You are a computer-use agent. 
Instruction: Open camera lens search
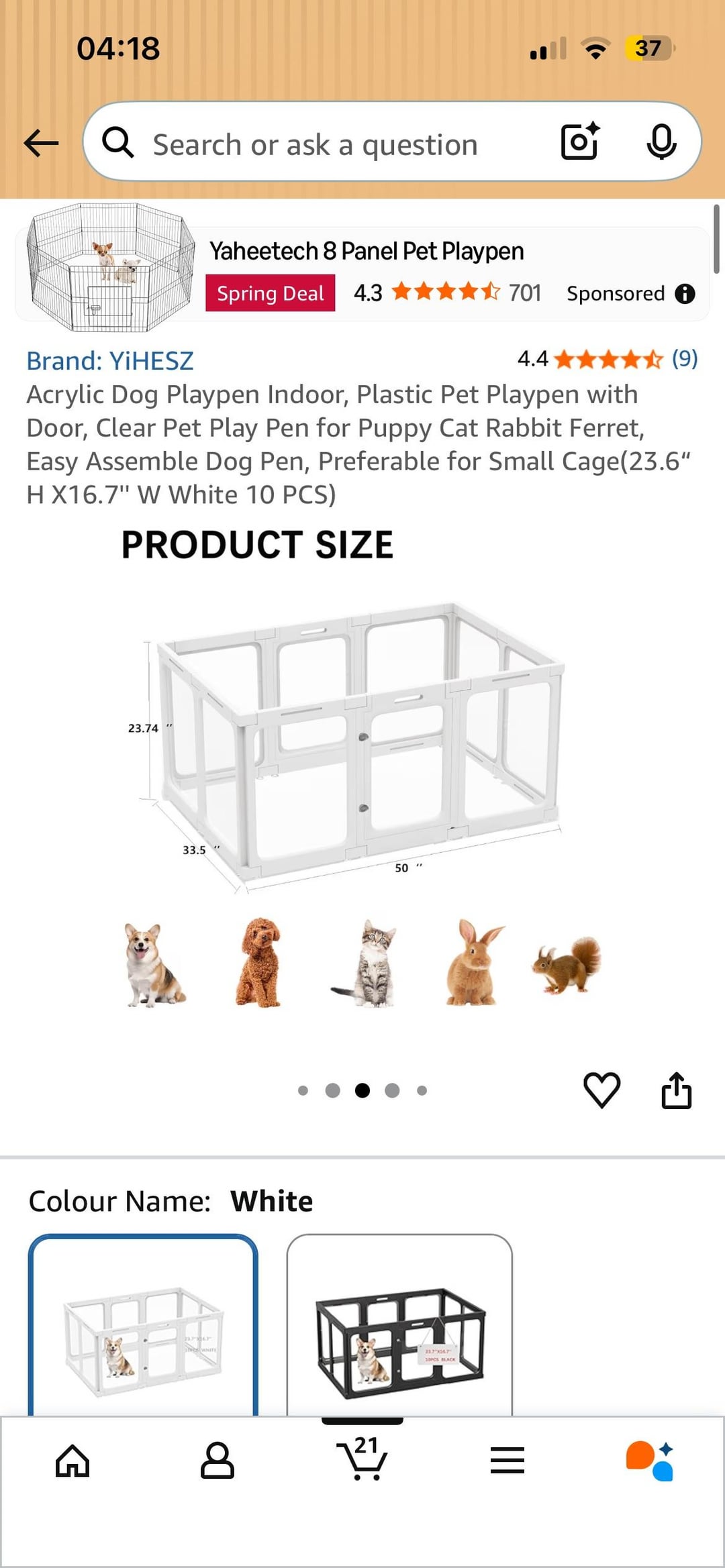click(x=579, y=142)
